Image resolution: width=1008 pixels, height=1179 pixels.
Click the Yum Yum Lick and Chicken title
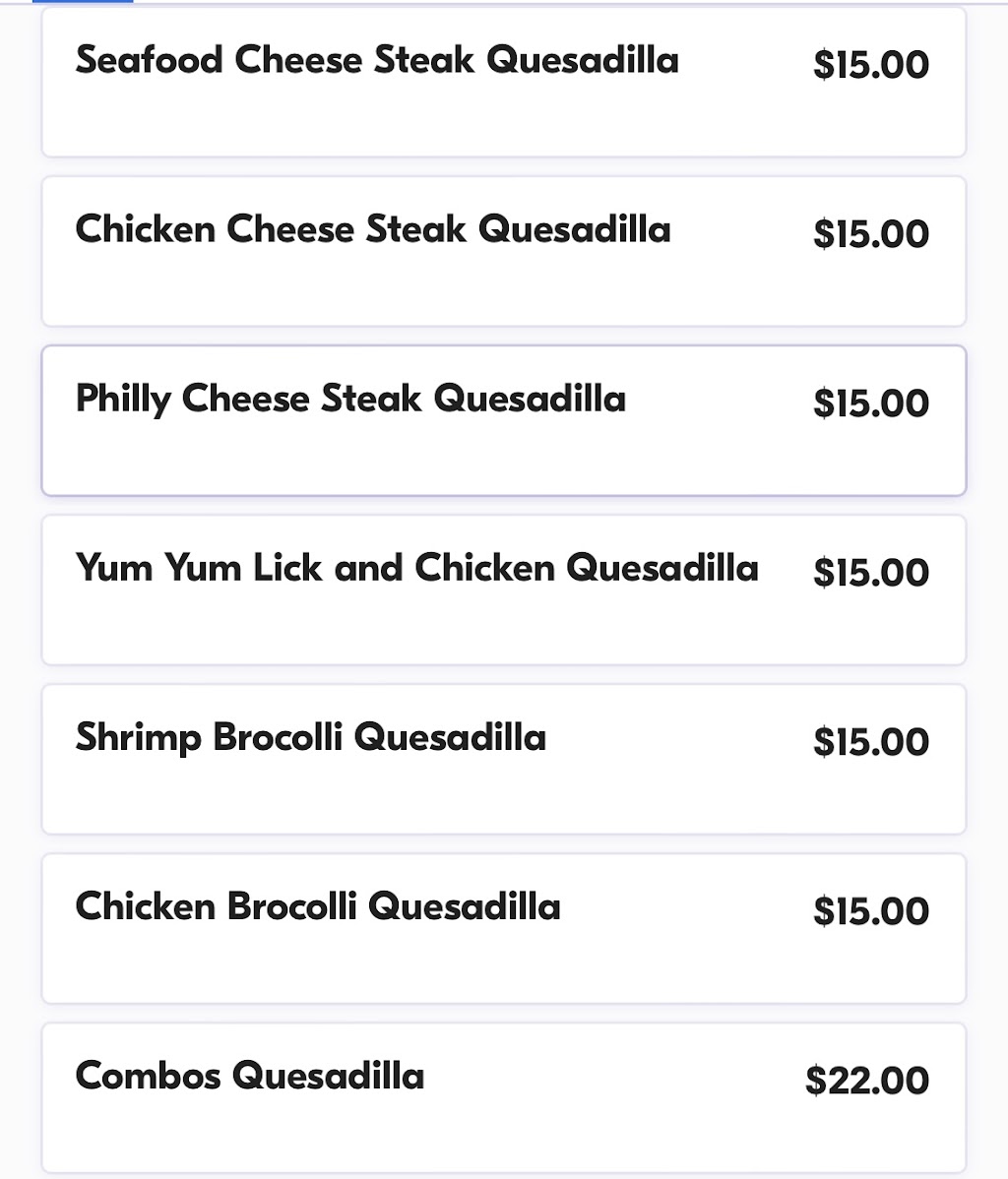(417, 568)
